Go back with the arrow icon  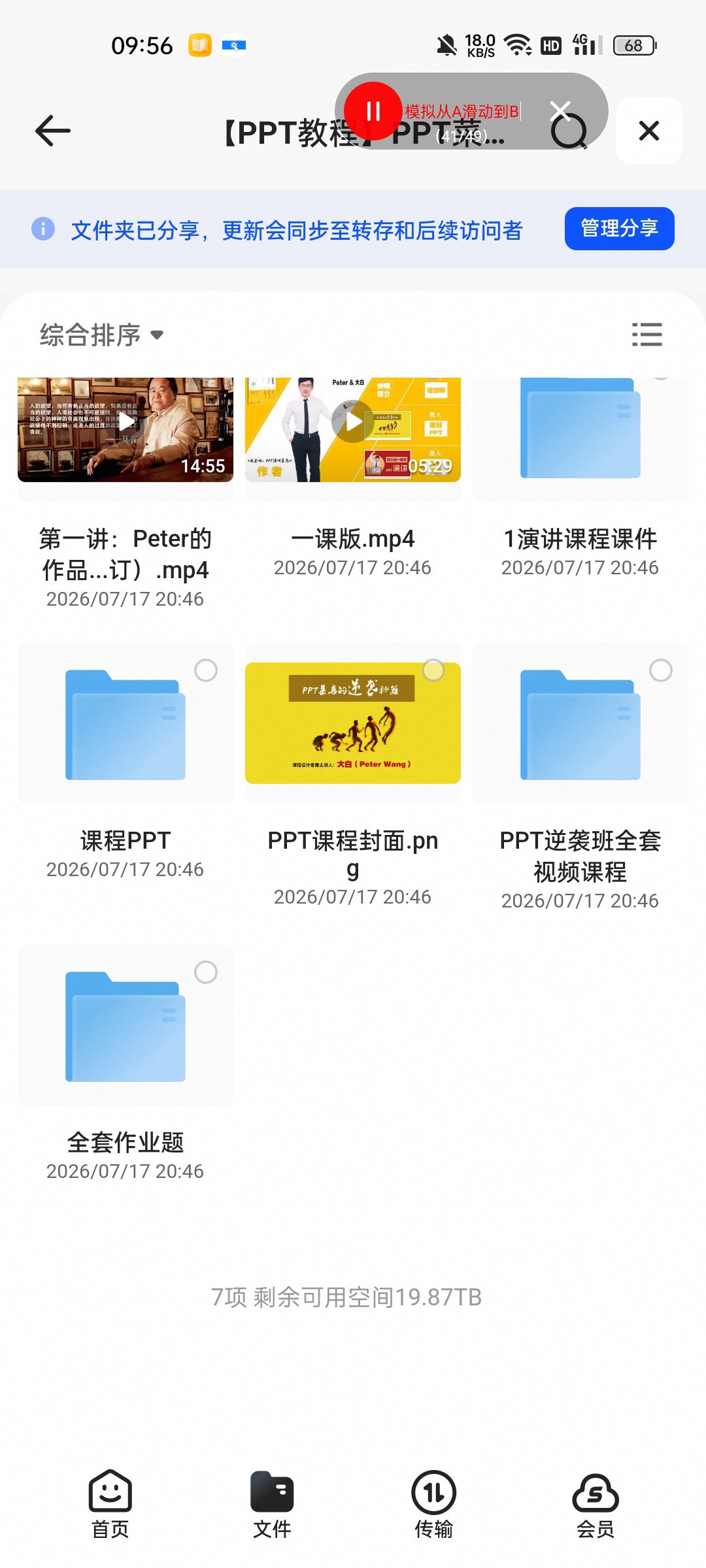[x=52, y=131]
